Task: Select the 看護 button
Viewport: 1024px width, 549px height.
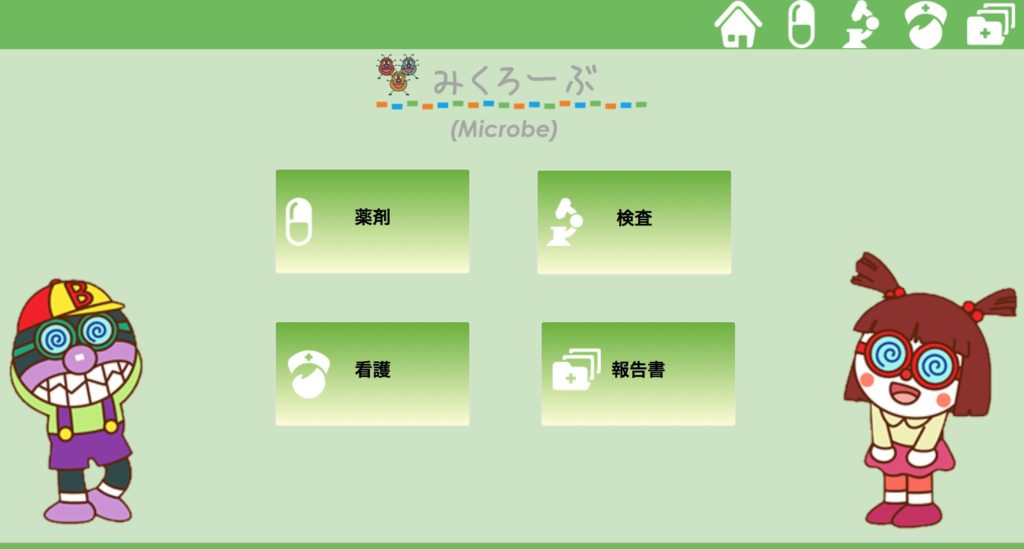Action: click(372, 373)
